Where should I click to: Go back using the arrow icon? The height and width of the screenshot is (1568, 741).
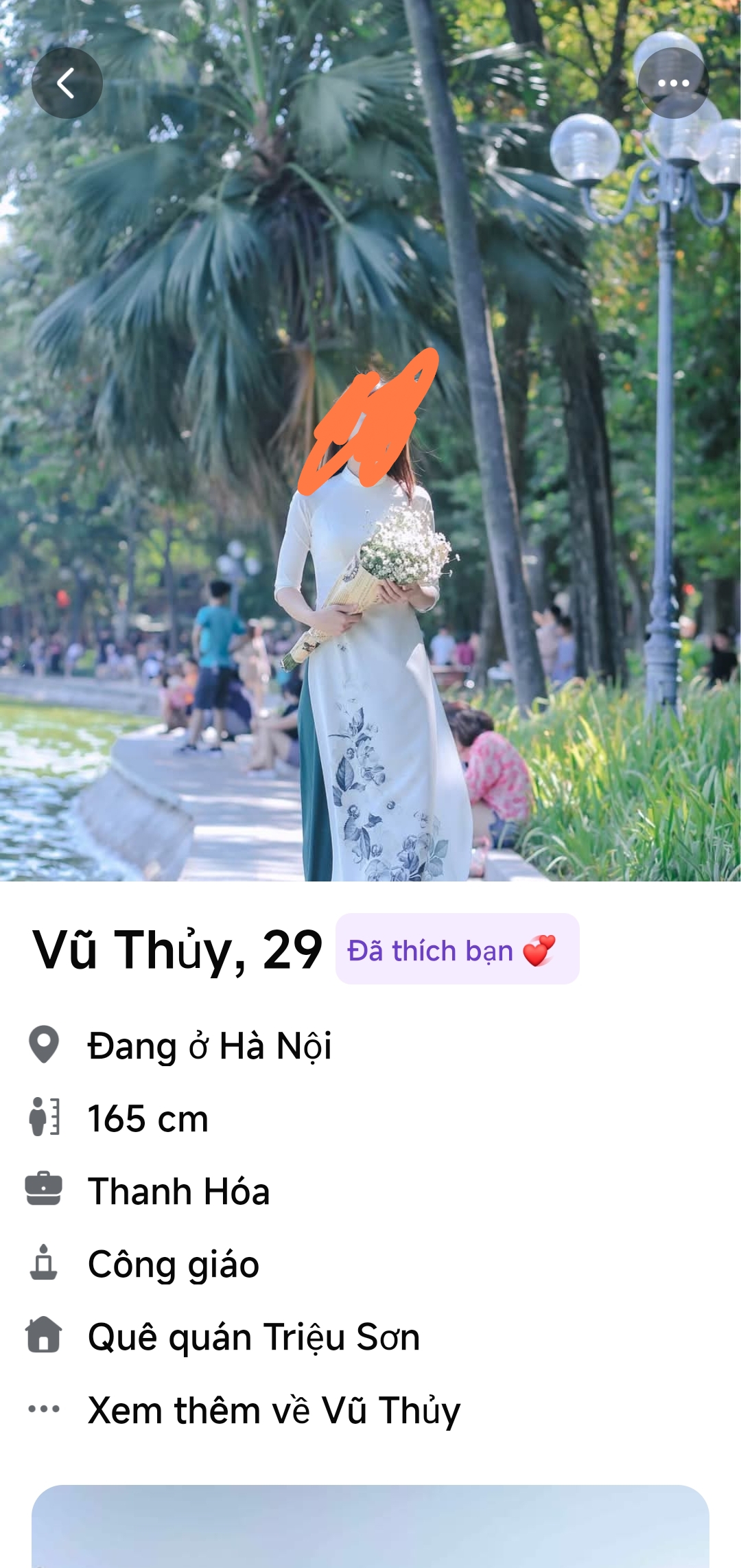click(x=67, y=84)
